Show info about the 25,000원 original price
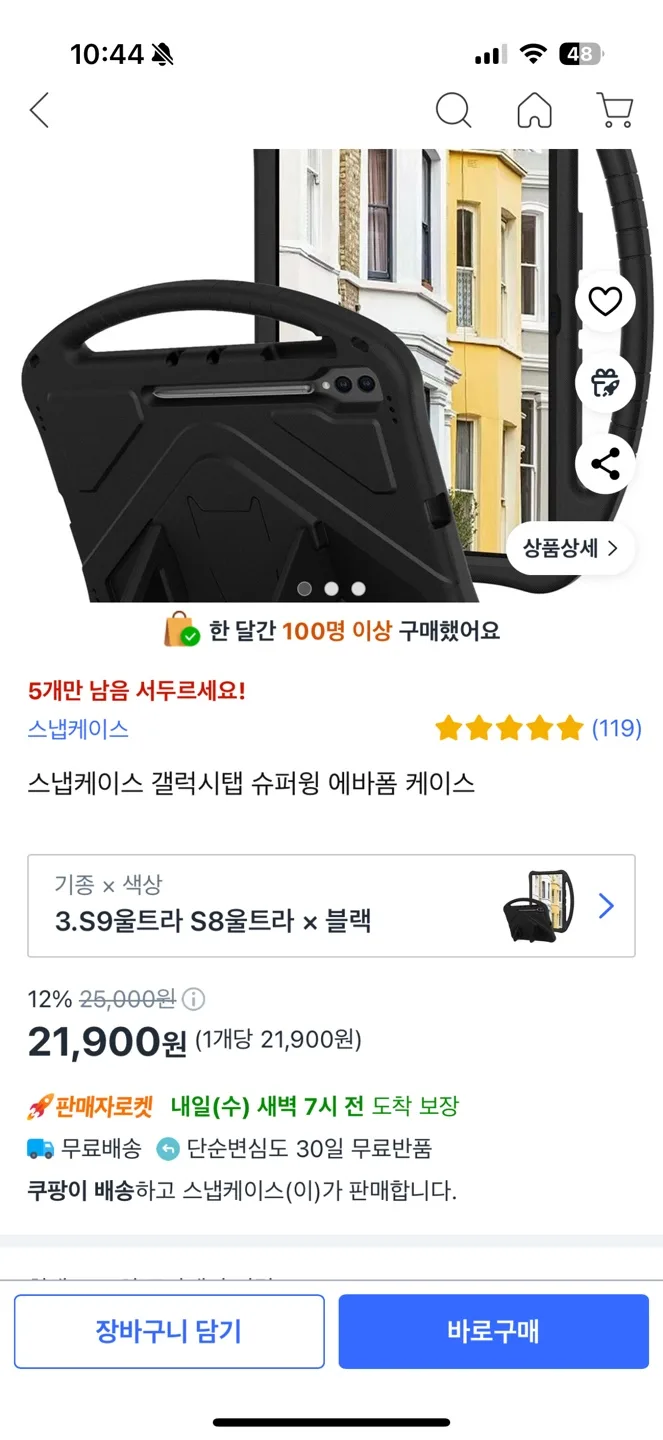Image resolution: width=663 pixels, height=1440 pixels. coord(194,999)
